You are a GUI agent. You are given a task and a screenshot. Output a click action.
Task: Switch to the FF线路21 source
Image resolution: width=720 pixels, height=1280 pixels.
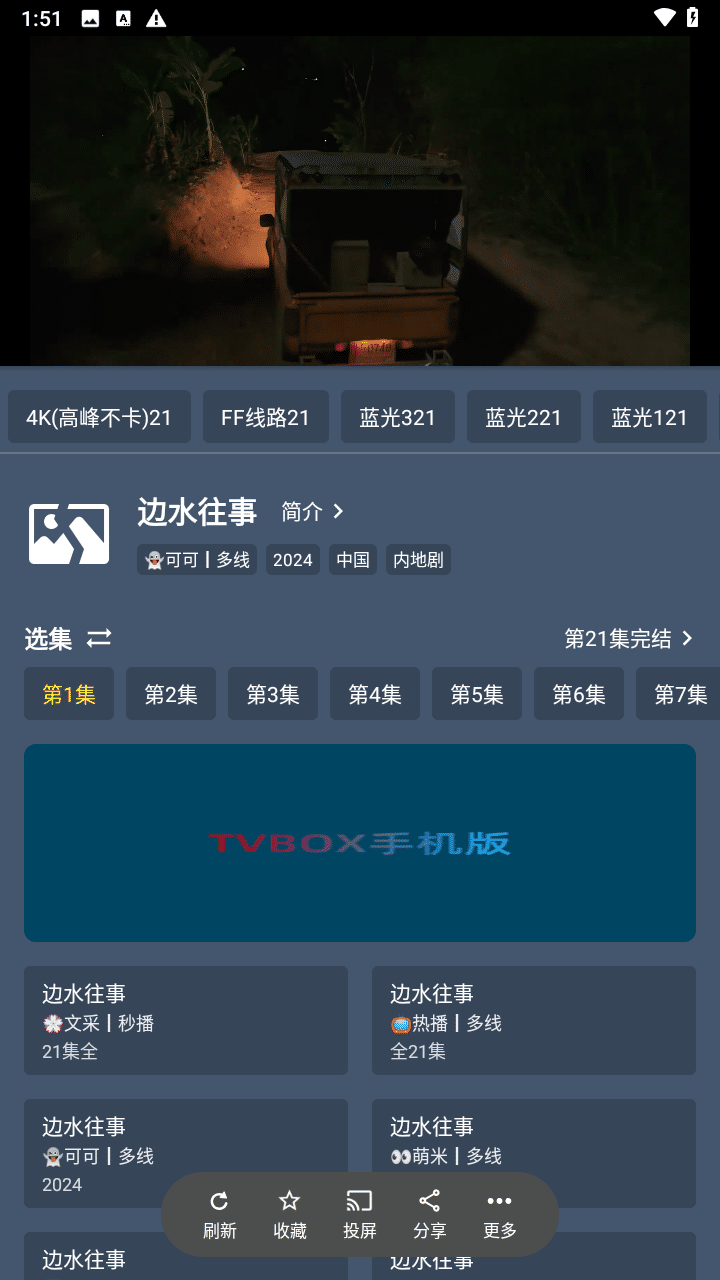tap(265, 417)
